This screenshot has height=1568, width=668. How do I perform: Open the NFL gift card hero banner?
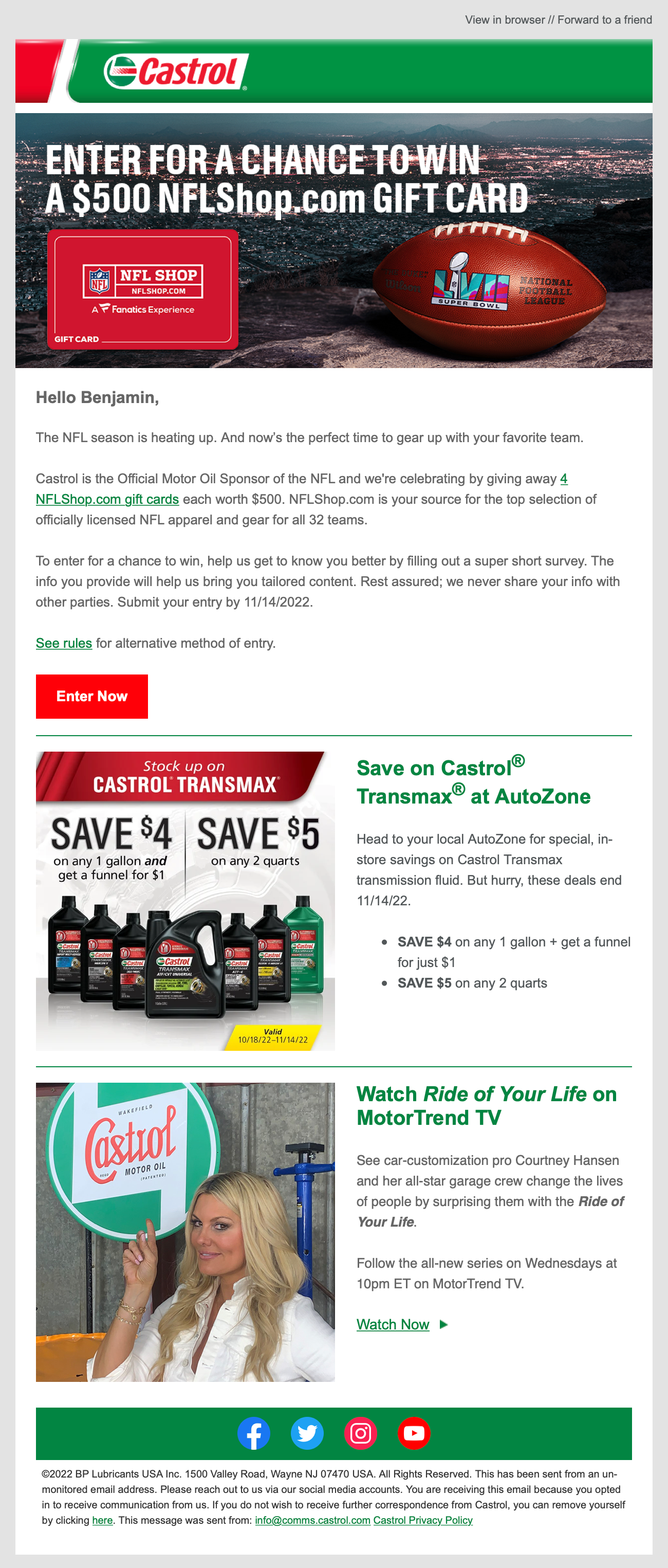(333, 241)
